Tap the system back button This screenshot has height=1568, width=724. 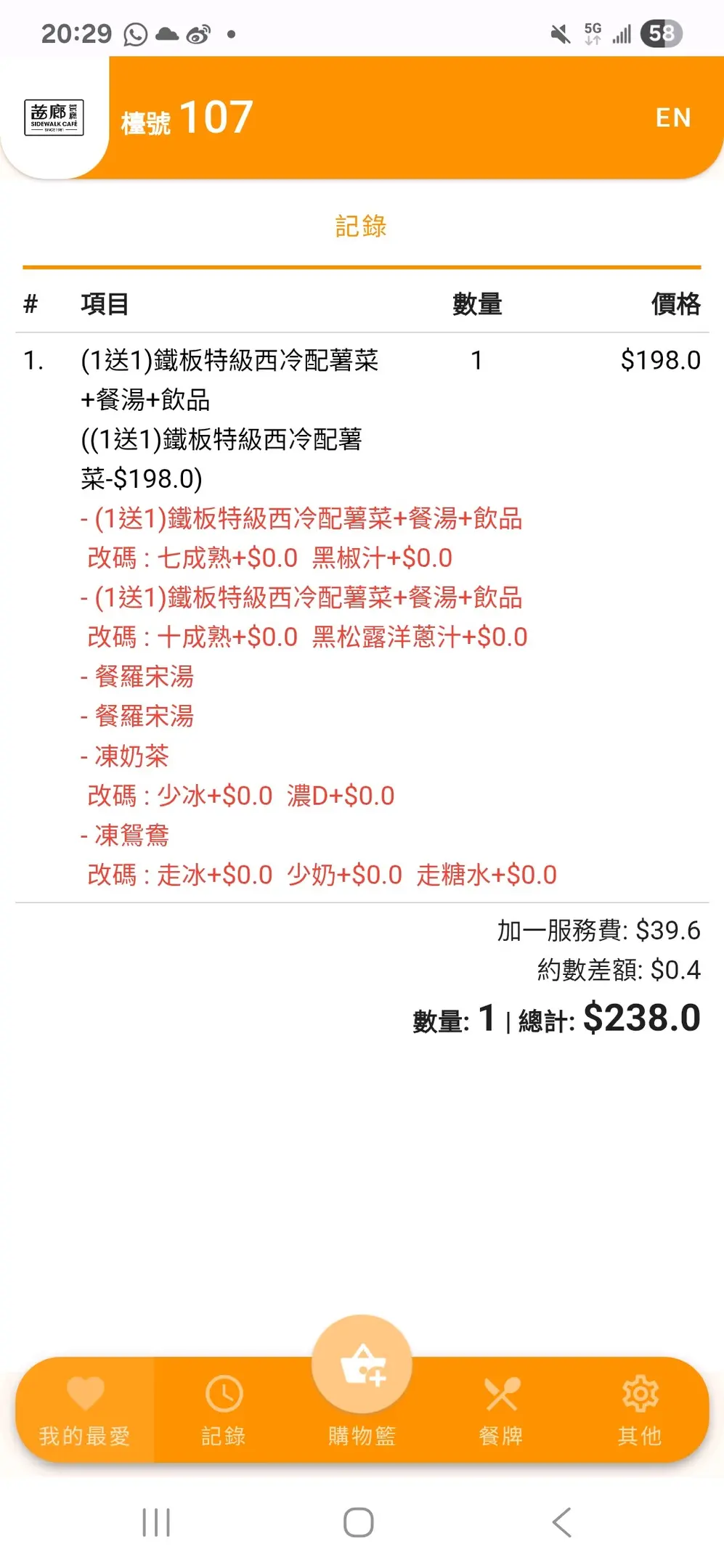pyautogui.click(x=562, y=1522)
